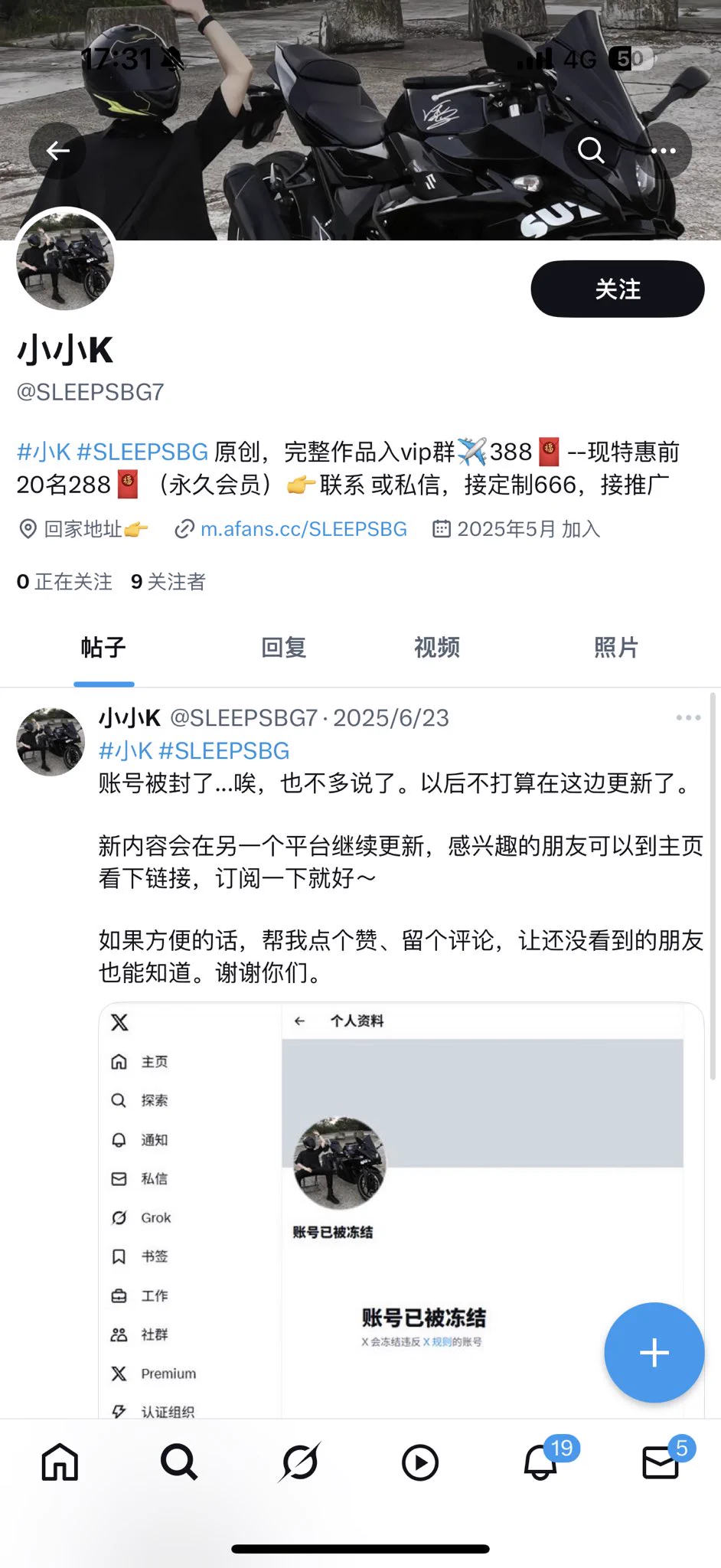Compose a new post with plus button
This screenshot has height=1568, width=721.
coord(654,1353)
